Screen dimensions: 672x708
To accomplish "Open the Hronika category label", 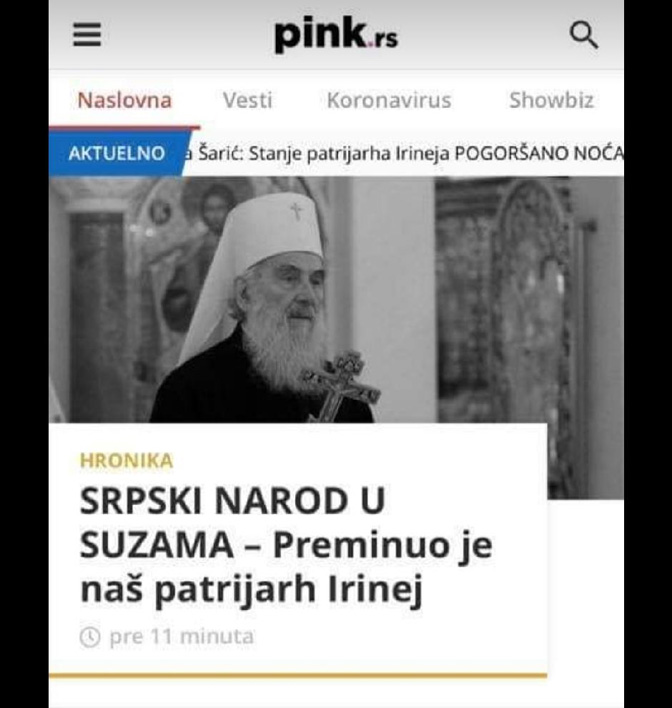I will (x=126, y=461).
